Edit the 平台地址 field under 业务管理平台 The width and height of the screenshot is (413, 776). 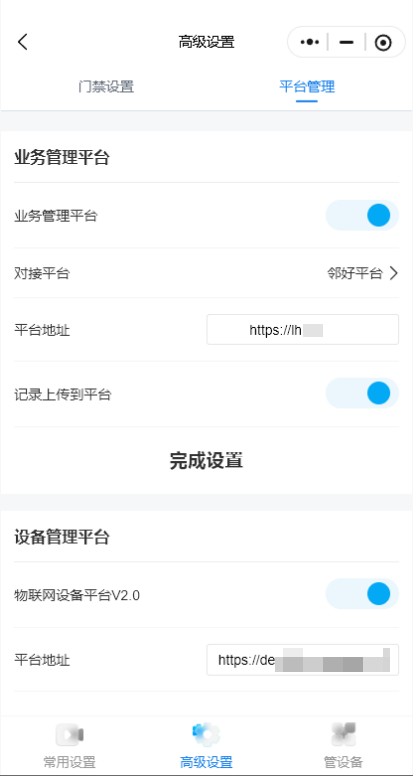coord(303,330)
